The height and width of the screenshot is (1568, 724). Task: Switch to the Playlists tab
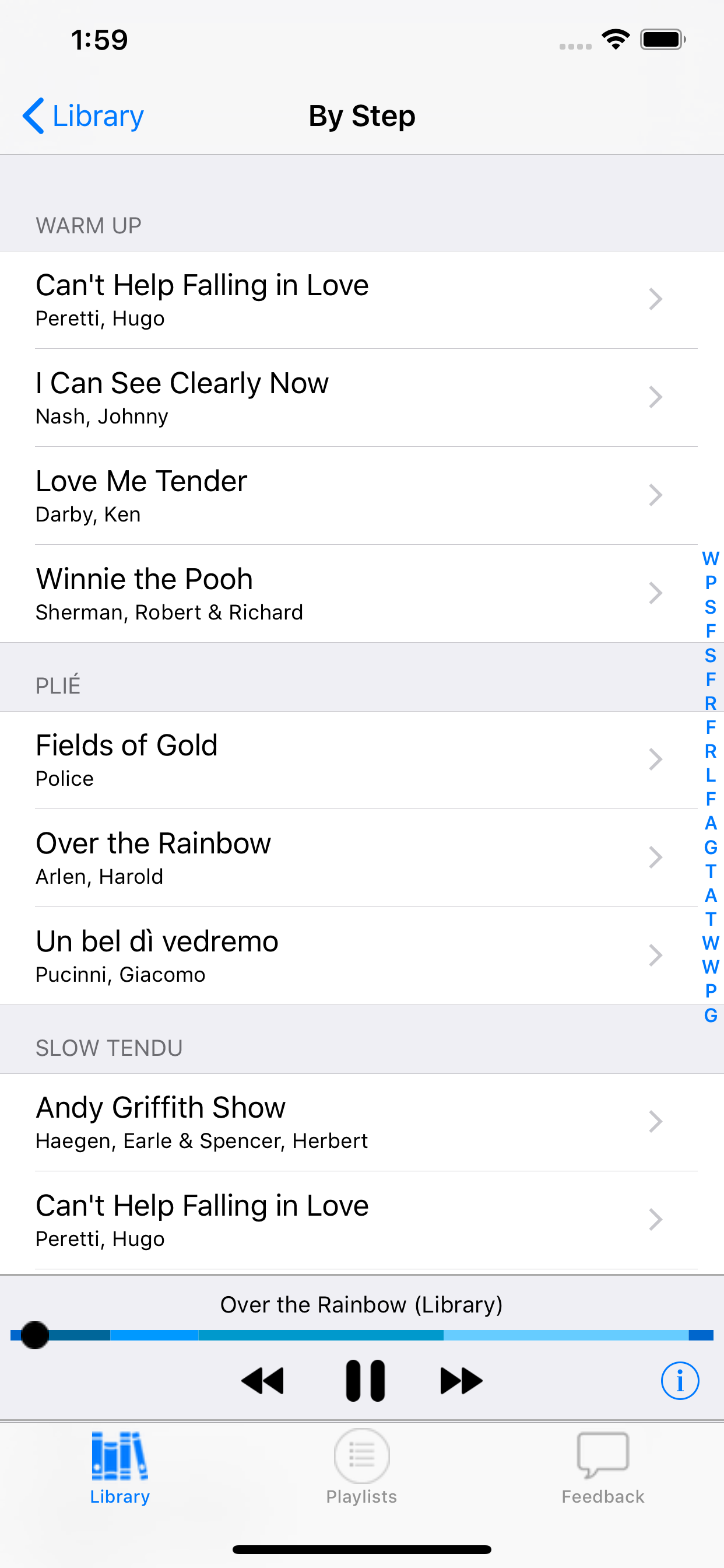click(361, 1467)
